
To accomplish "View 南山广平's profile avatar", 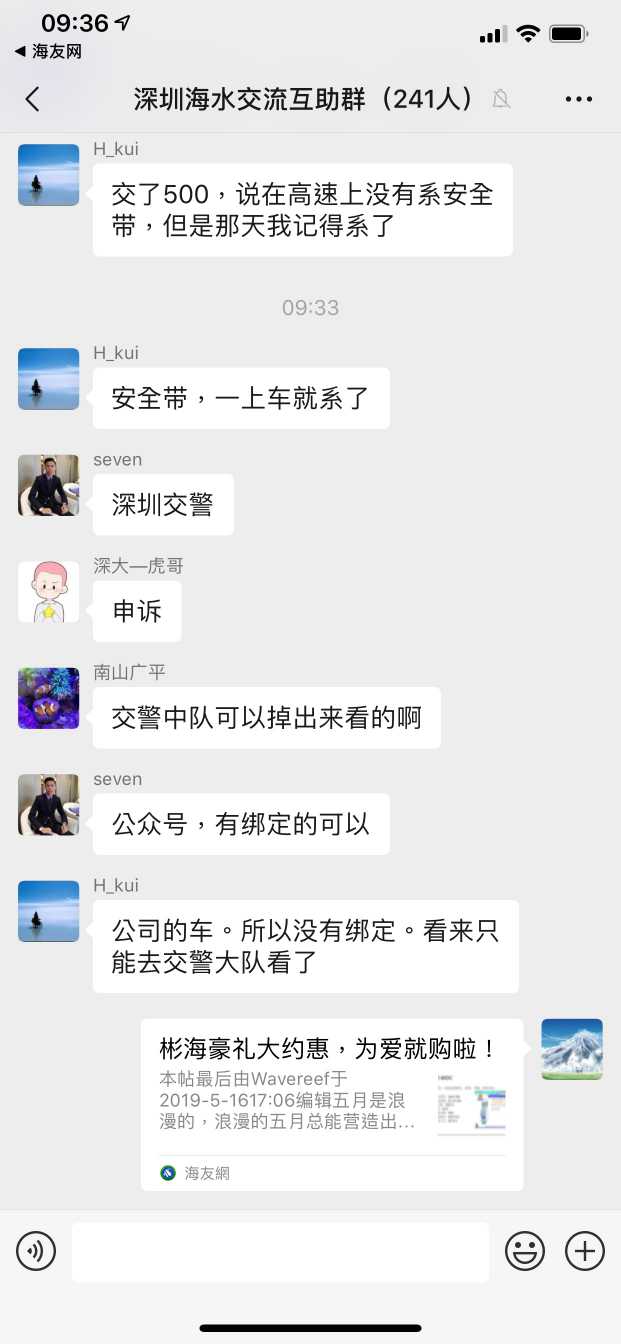I will (48, 698).
